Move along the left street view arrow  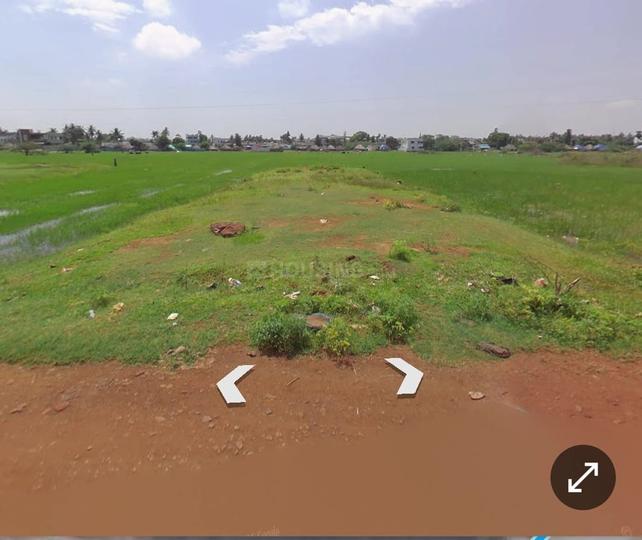(x=233, y=384)
